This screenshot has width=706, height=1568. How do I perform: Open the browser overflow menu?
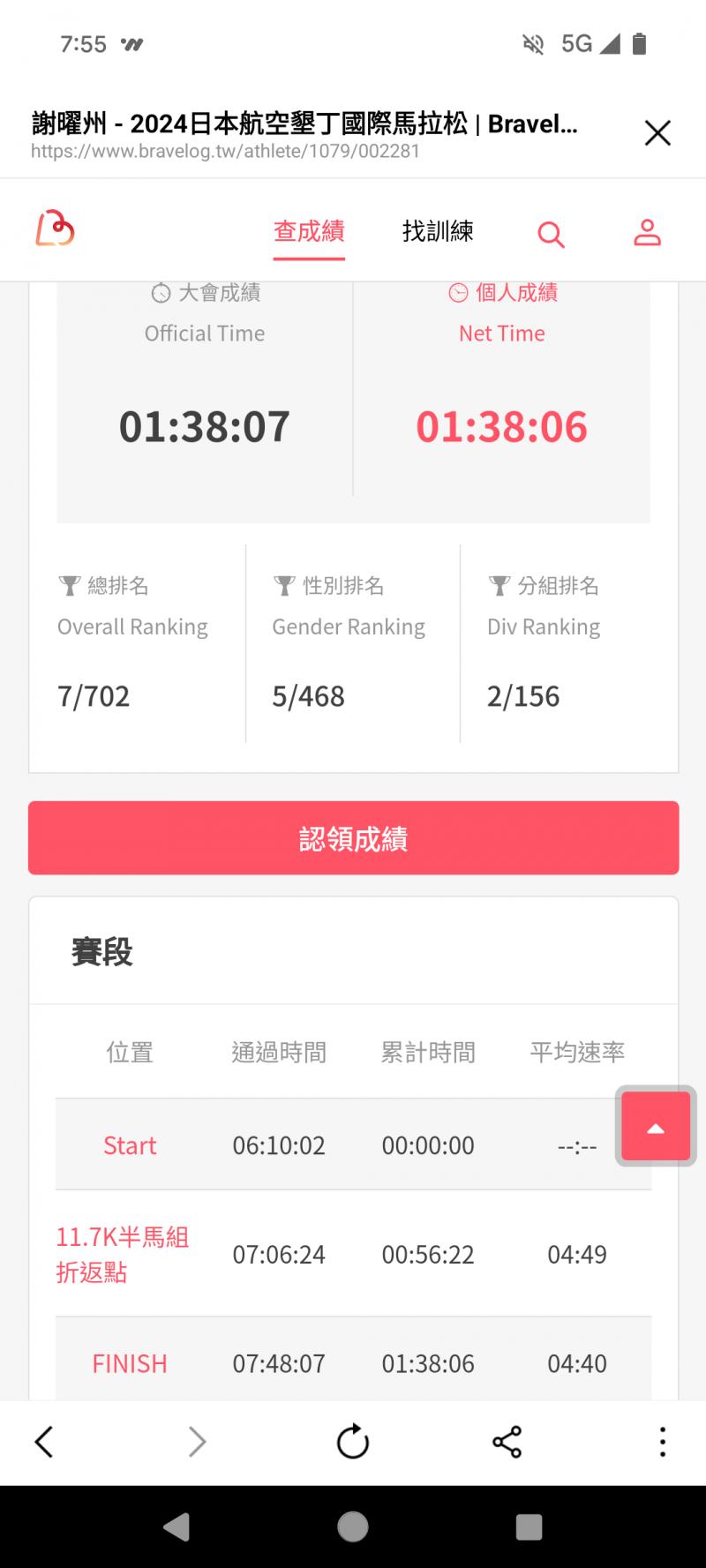pos(662,1442)
